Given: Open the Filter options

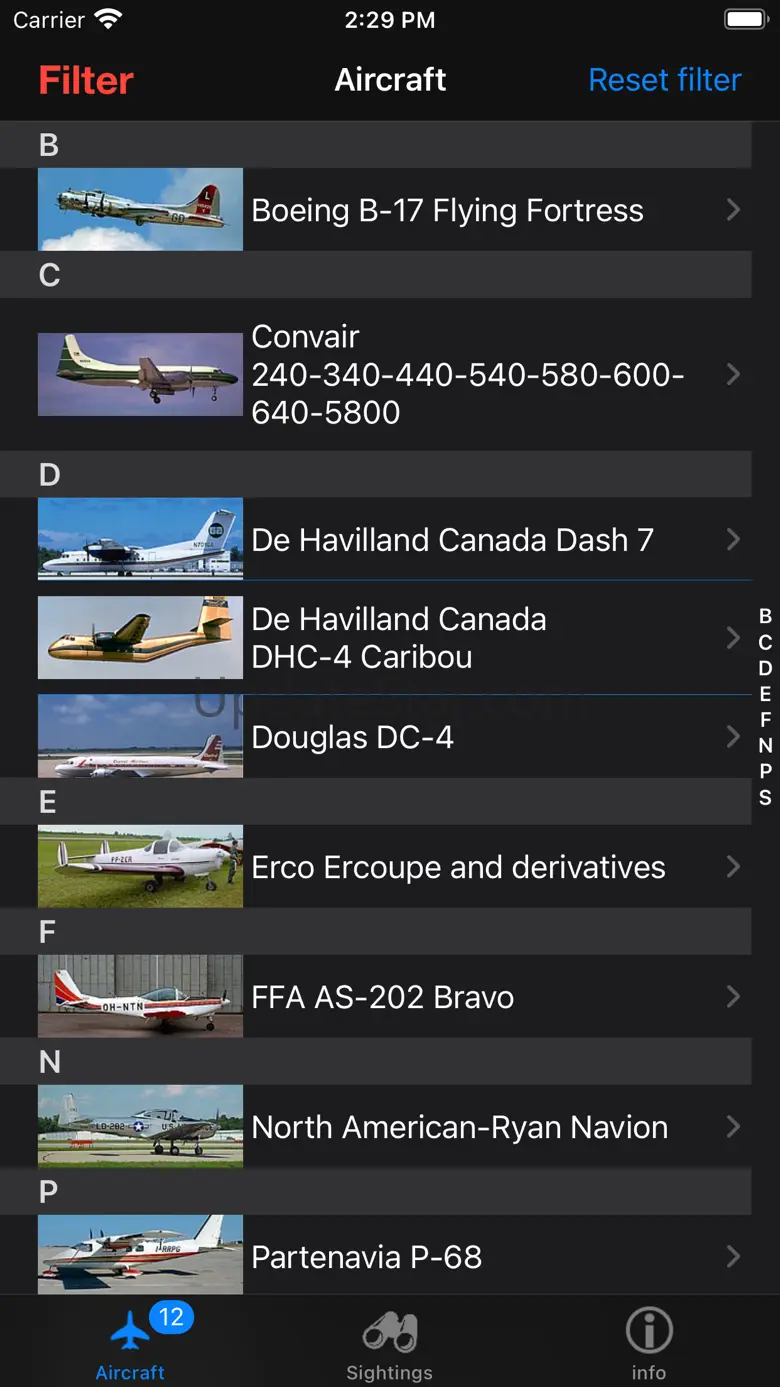Looking at the screenshot, I should tap(86, 80).
